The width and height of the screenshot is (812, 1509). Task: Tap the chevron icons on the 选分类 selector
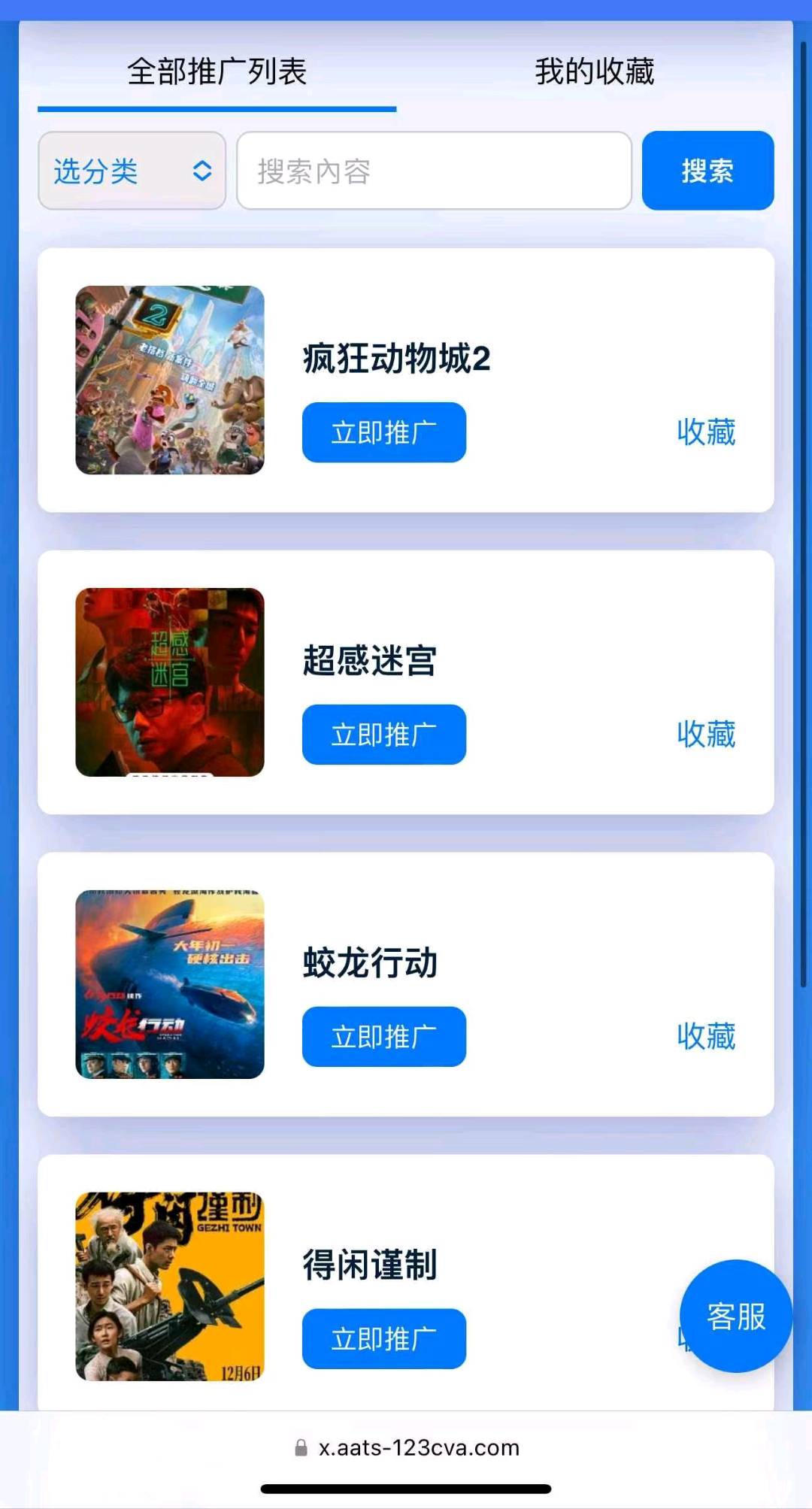tap(201, 171)
